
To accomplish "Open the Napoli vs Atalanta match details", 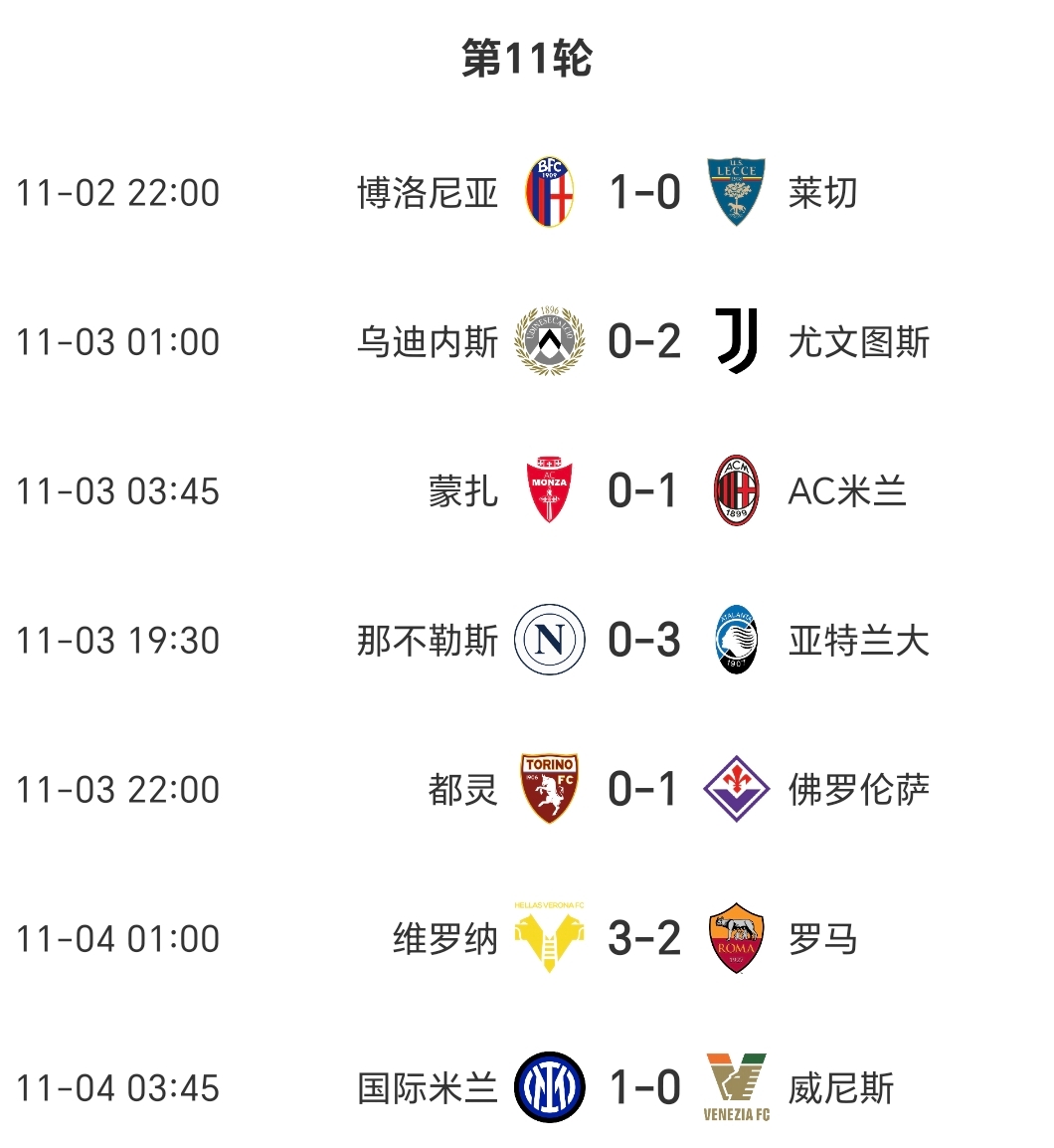I will click(x=643, y=640).
